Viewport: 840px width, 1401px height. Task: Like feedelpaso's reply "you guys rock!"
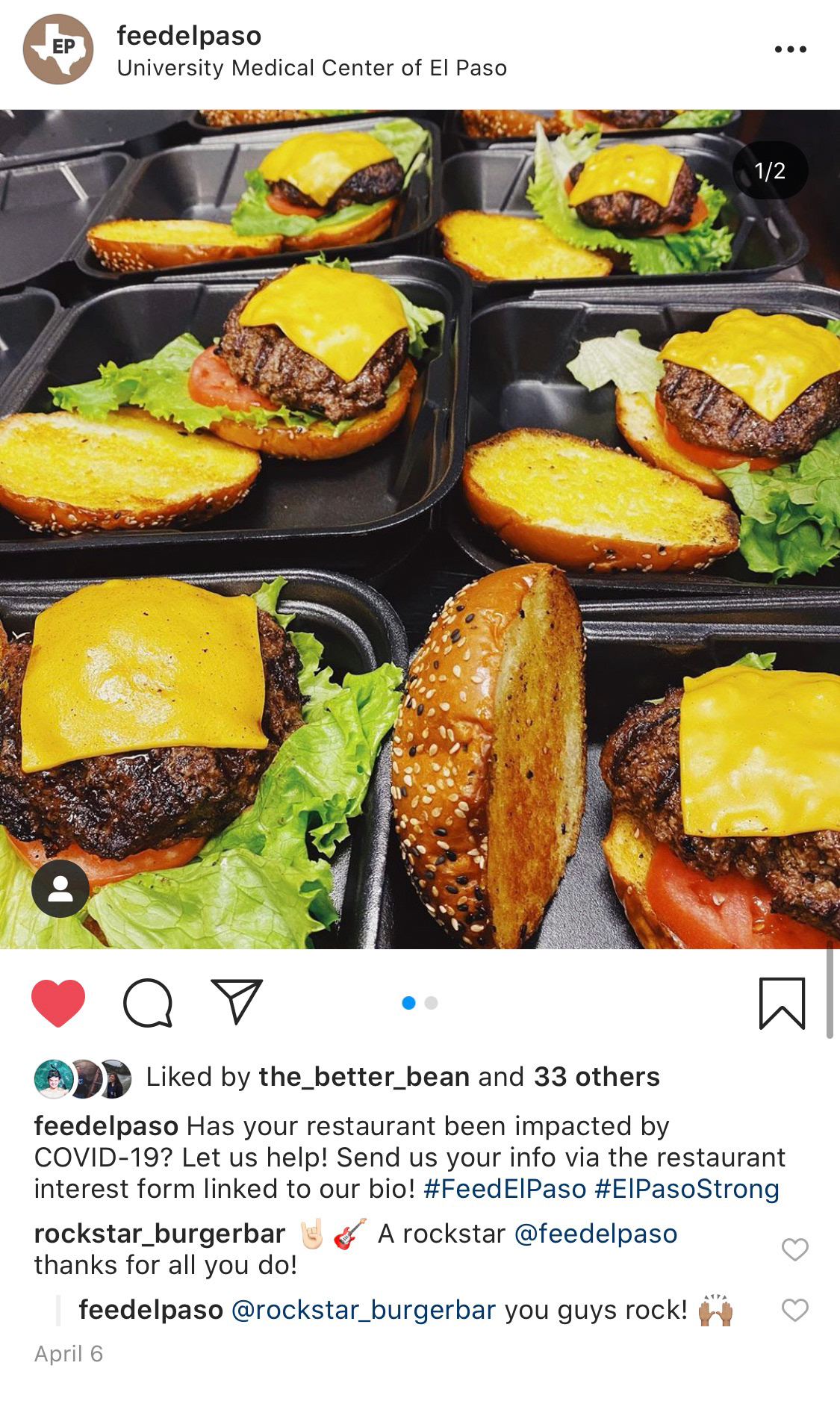pyautogui.click(x=794, y=1310)
